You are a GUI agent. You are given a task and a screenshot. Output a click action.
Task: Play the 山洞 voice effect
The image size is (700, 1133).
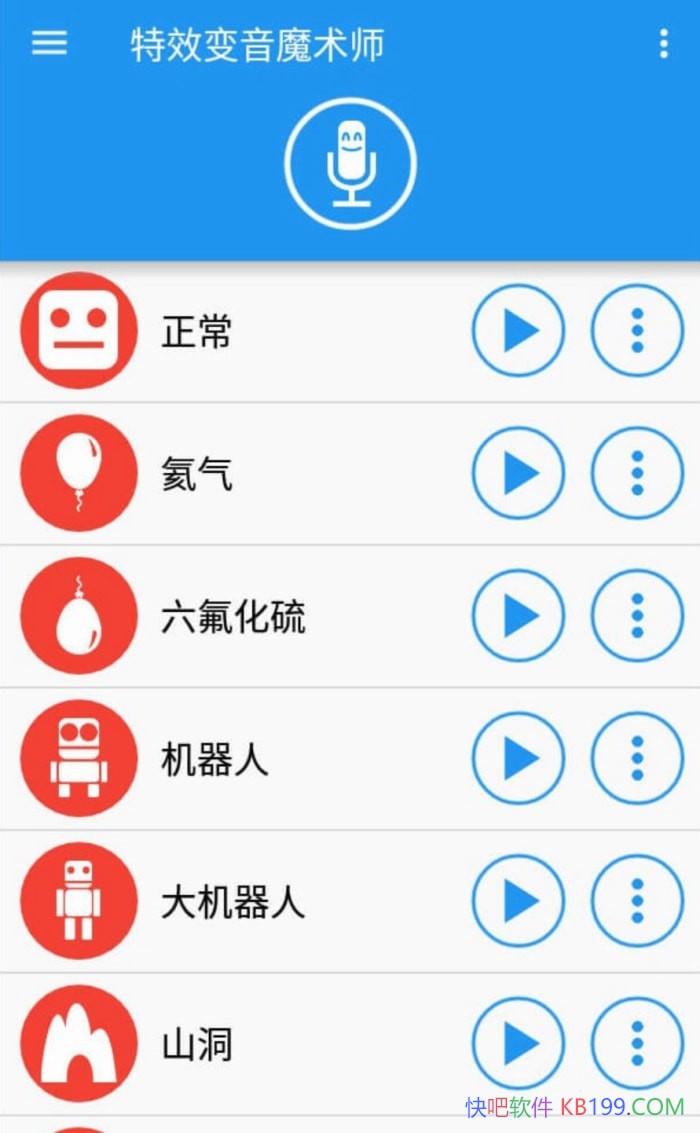(518, 1044)
